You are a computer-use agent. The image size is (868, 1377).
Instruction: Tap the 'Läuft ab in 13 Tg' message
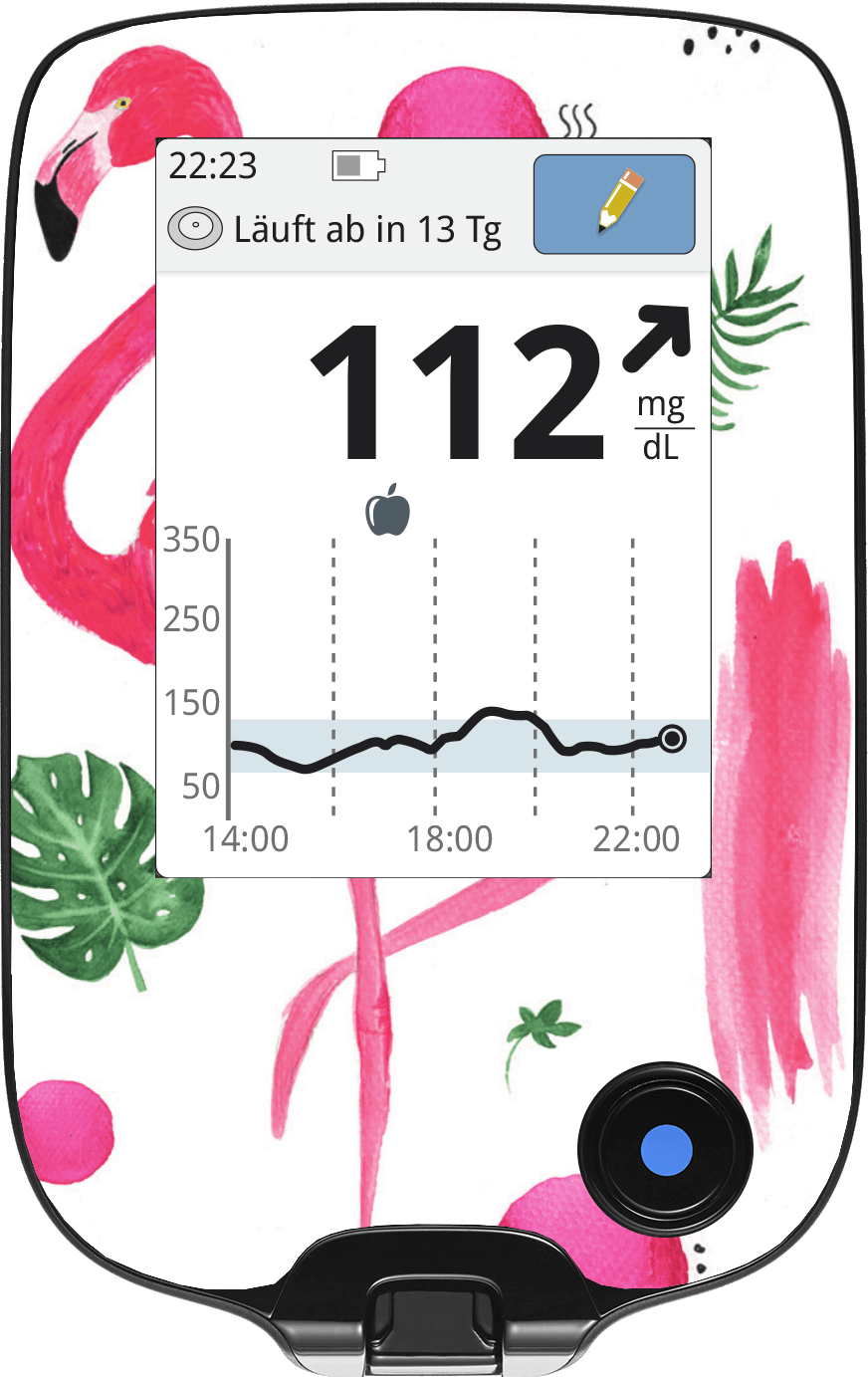point(368,229)
